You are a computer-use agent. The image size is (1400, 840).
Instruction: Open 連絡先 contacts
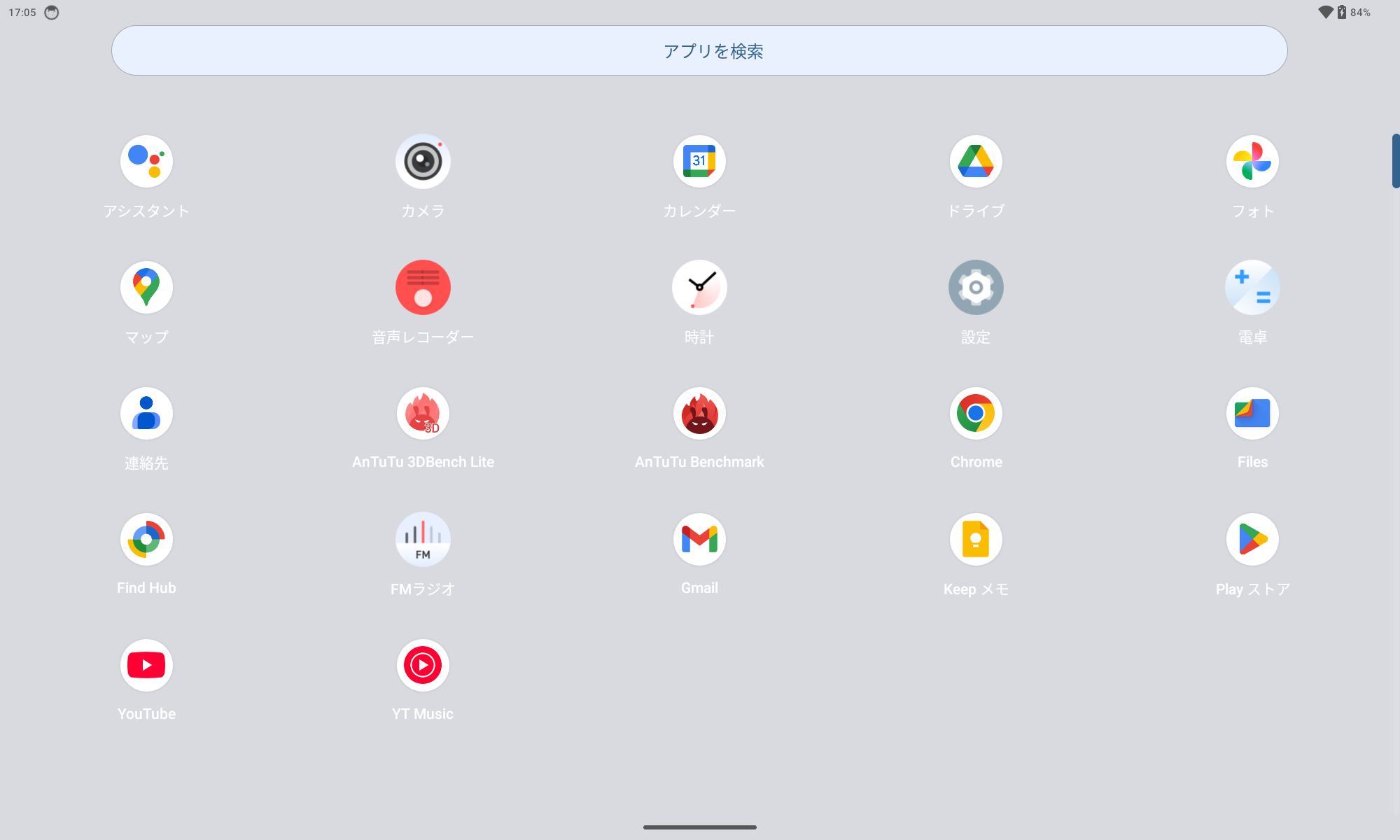146,414
